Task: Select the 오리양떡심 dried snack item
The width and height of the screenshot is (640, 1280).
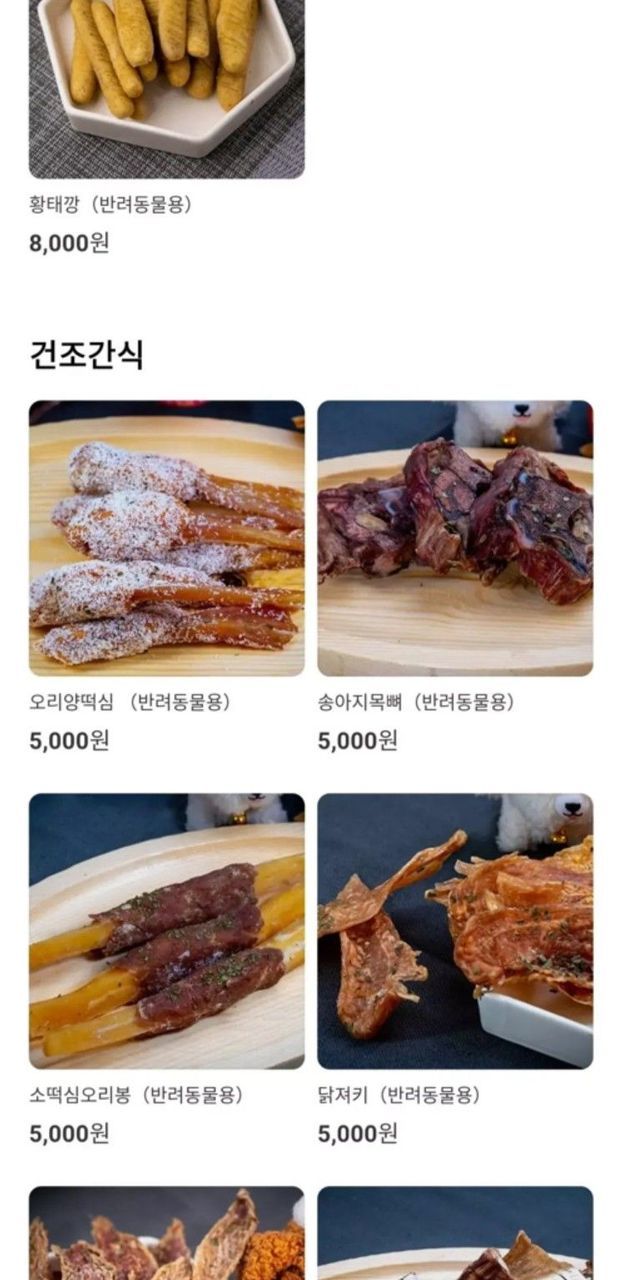Action: click(166, 538)
